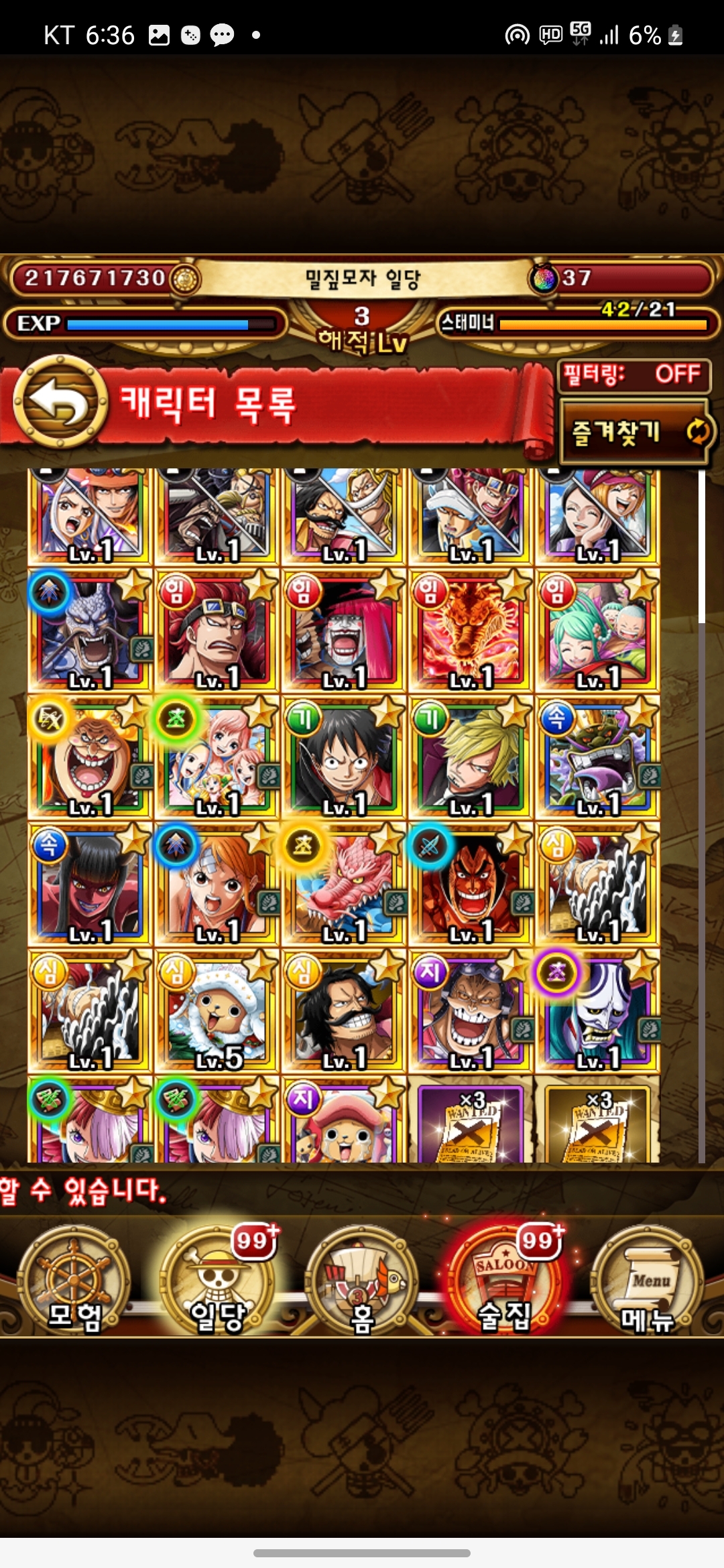Tap the 즐겨찾기 sort button
724x1568 pixels.
[x=633, y=432]
